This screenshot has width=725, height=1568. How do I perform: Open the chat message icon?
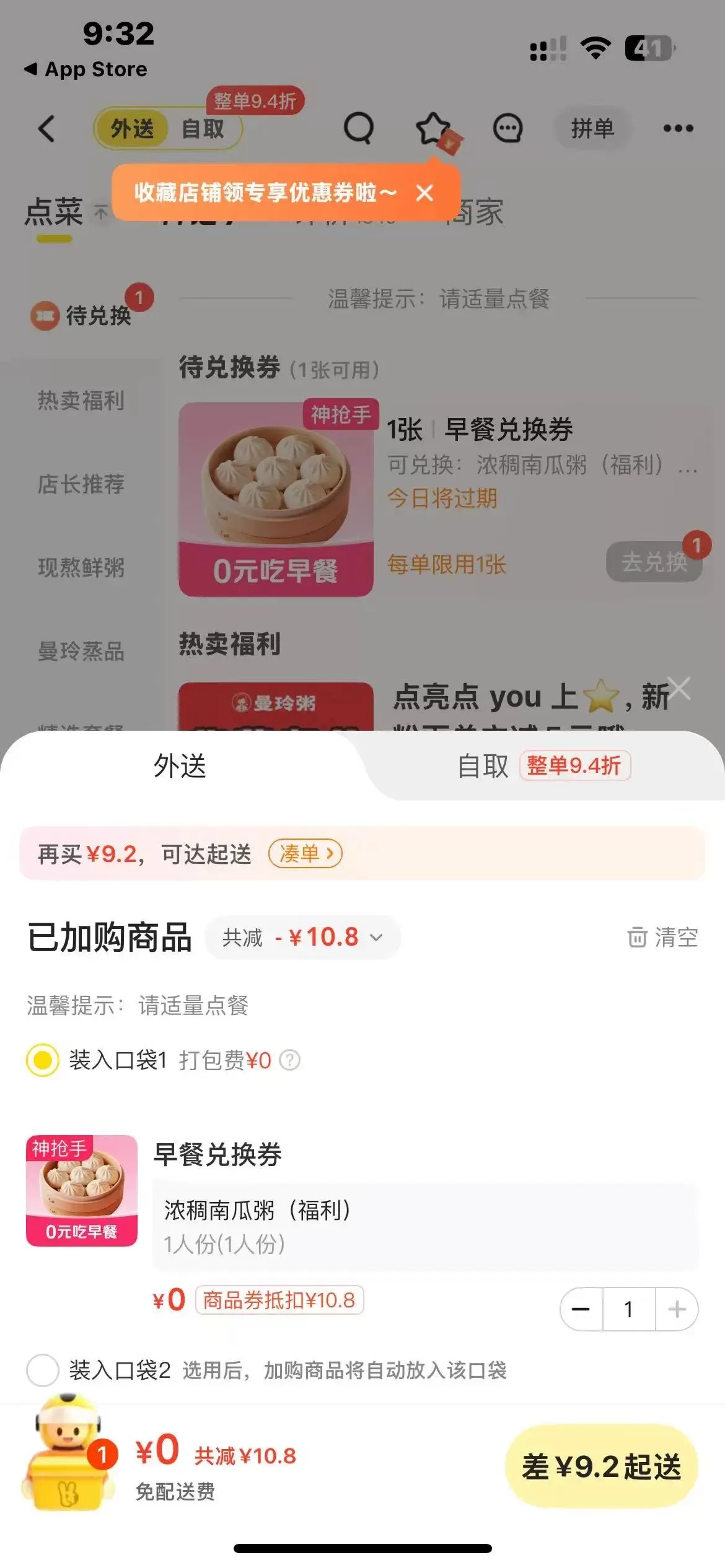[x=507, y=128]
